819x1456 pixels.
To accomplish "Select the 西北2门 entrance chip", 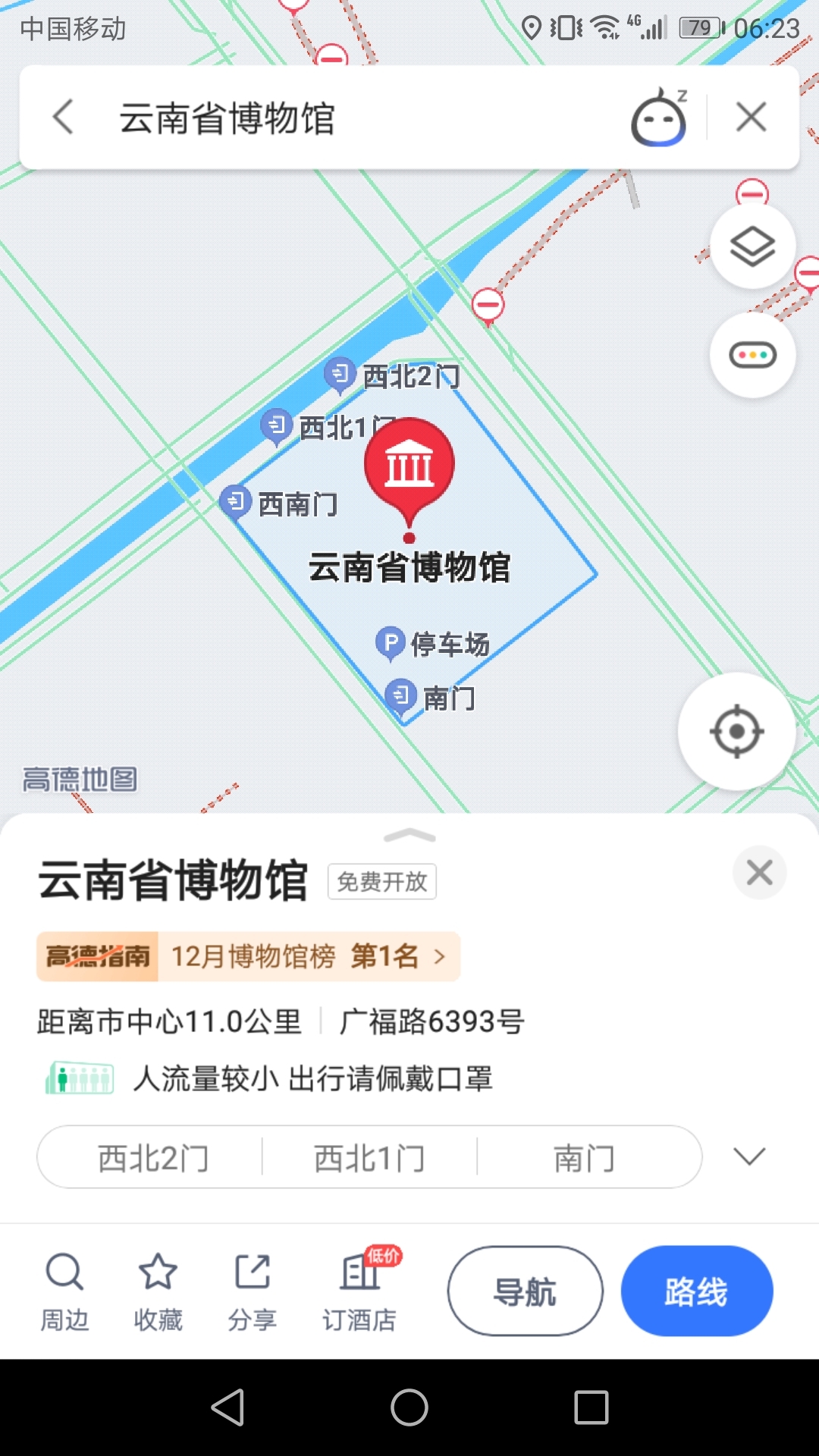I will pos(152,1158).
